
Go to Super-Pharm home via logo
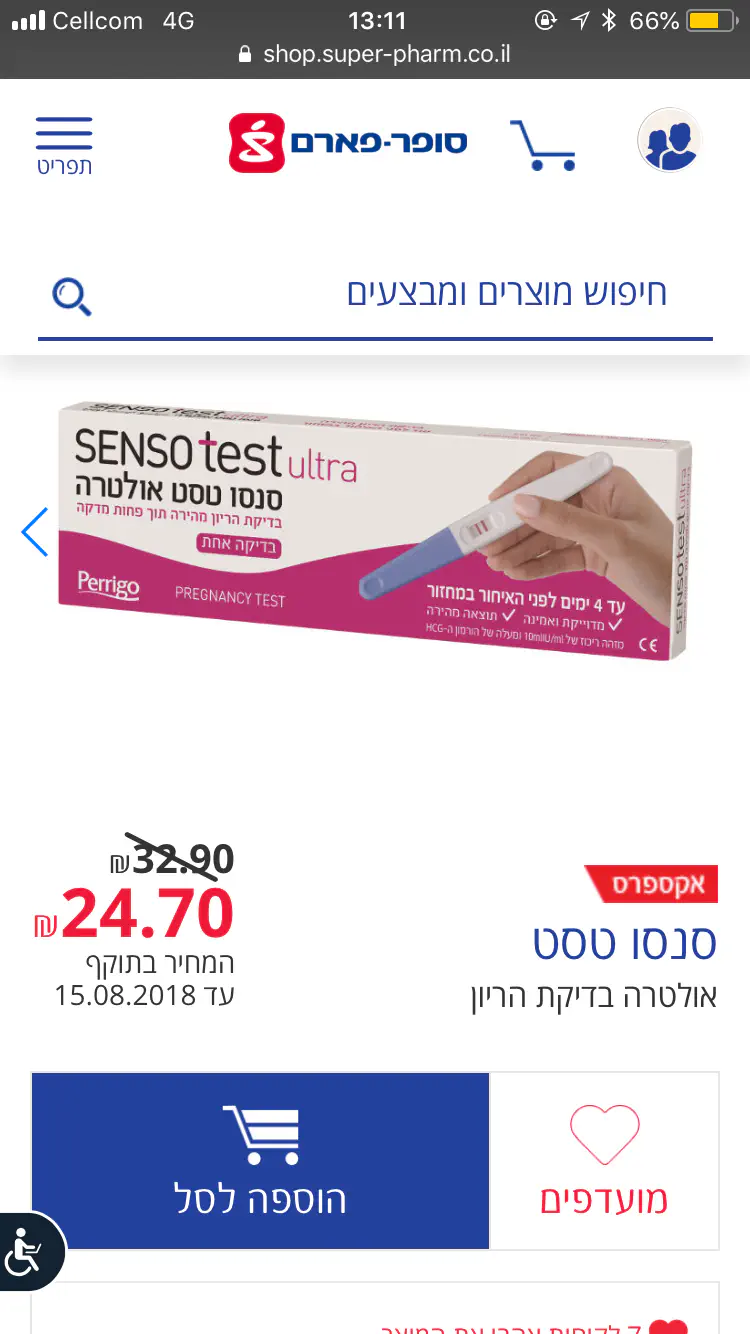[348, 142]
